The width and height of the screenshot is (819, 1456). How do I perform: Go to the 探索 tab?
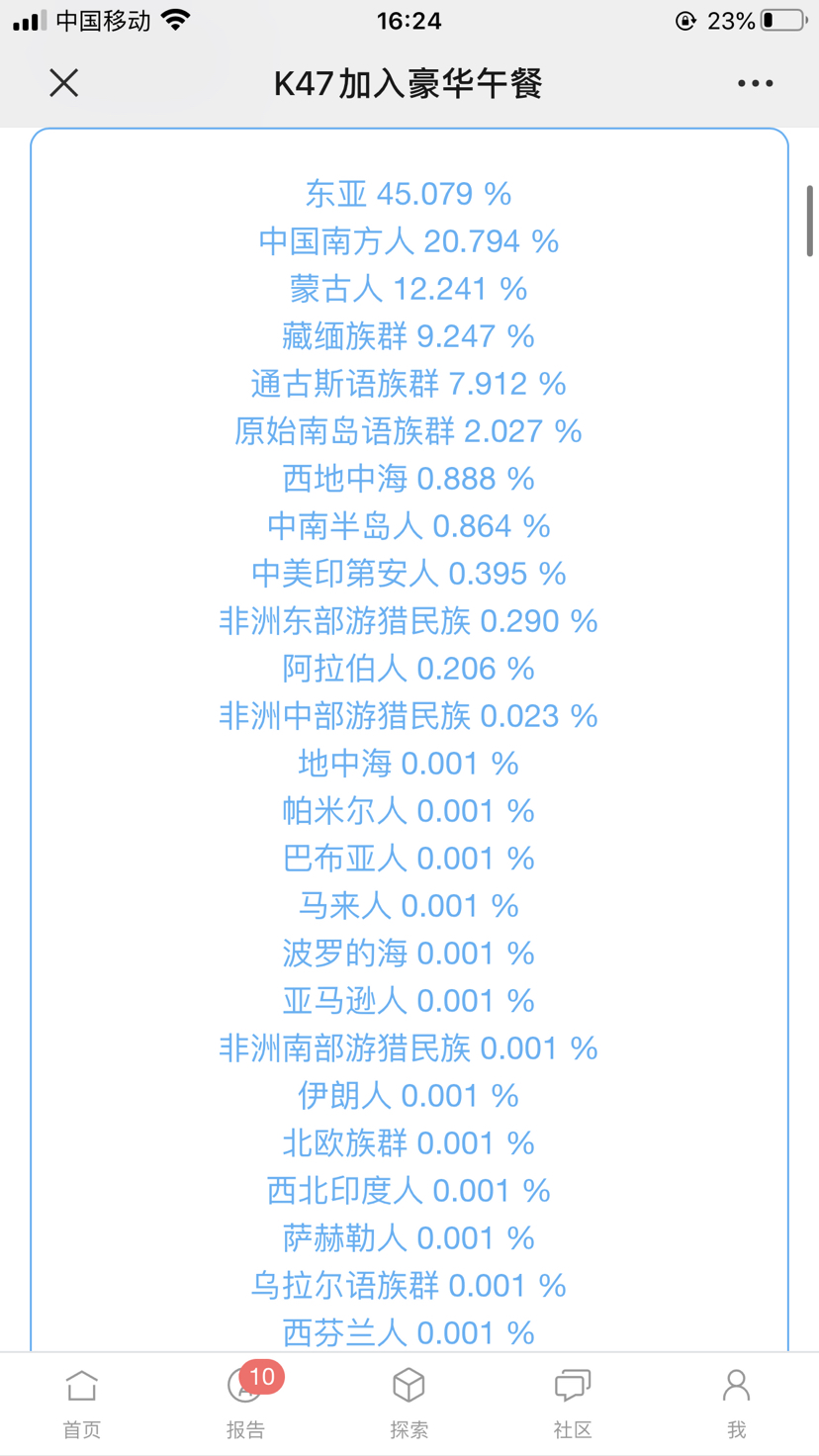point(409,1404)
